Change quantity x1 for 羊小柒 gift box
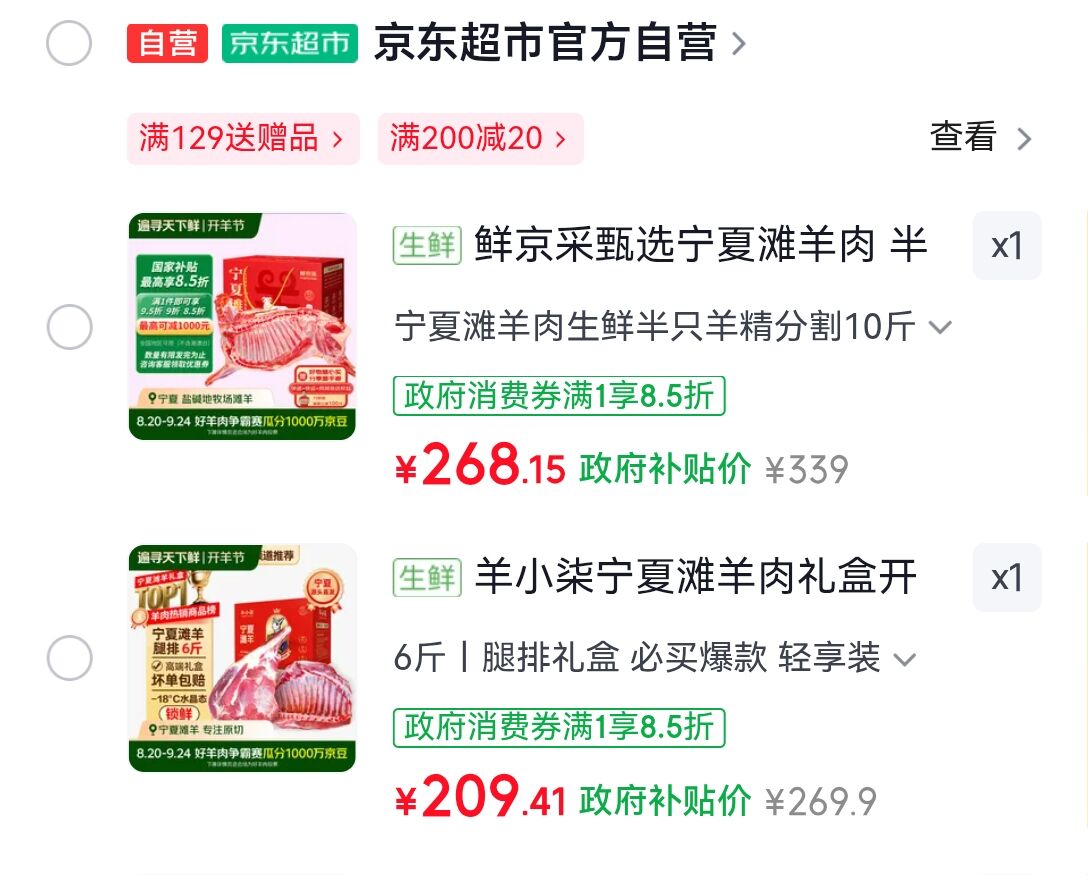Screen dimensions: 1088x875 click(1007, 577)
